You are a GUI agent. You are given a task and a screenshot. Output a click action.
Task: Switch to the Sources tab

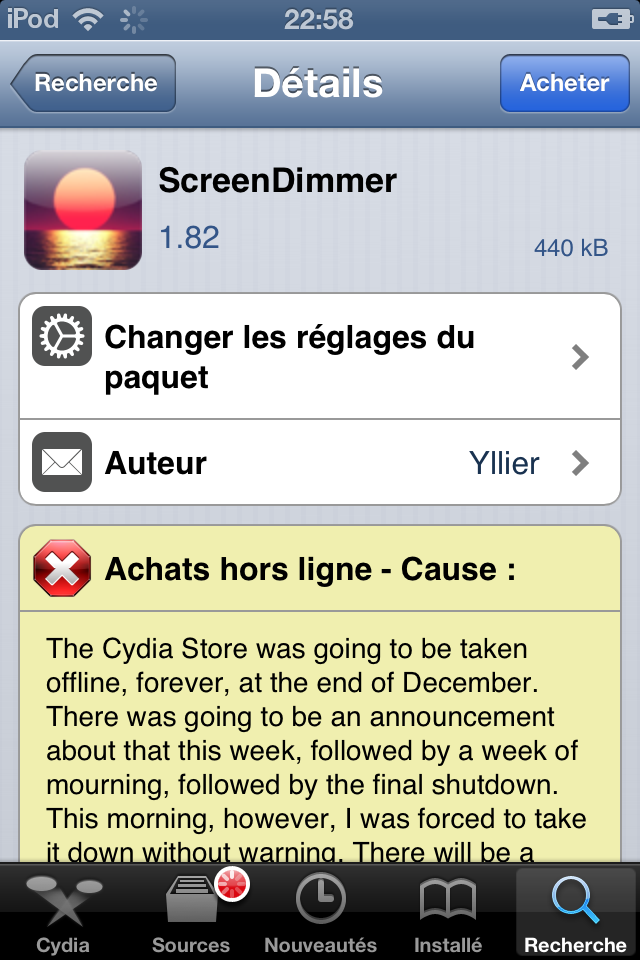pos(191,913)
